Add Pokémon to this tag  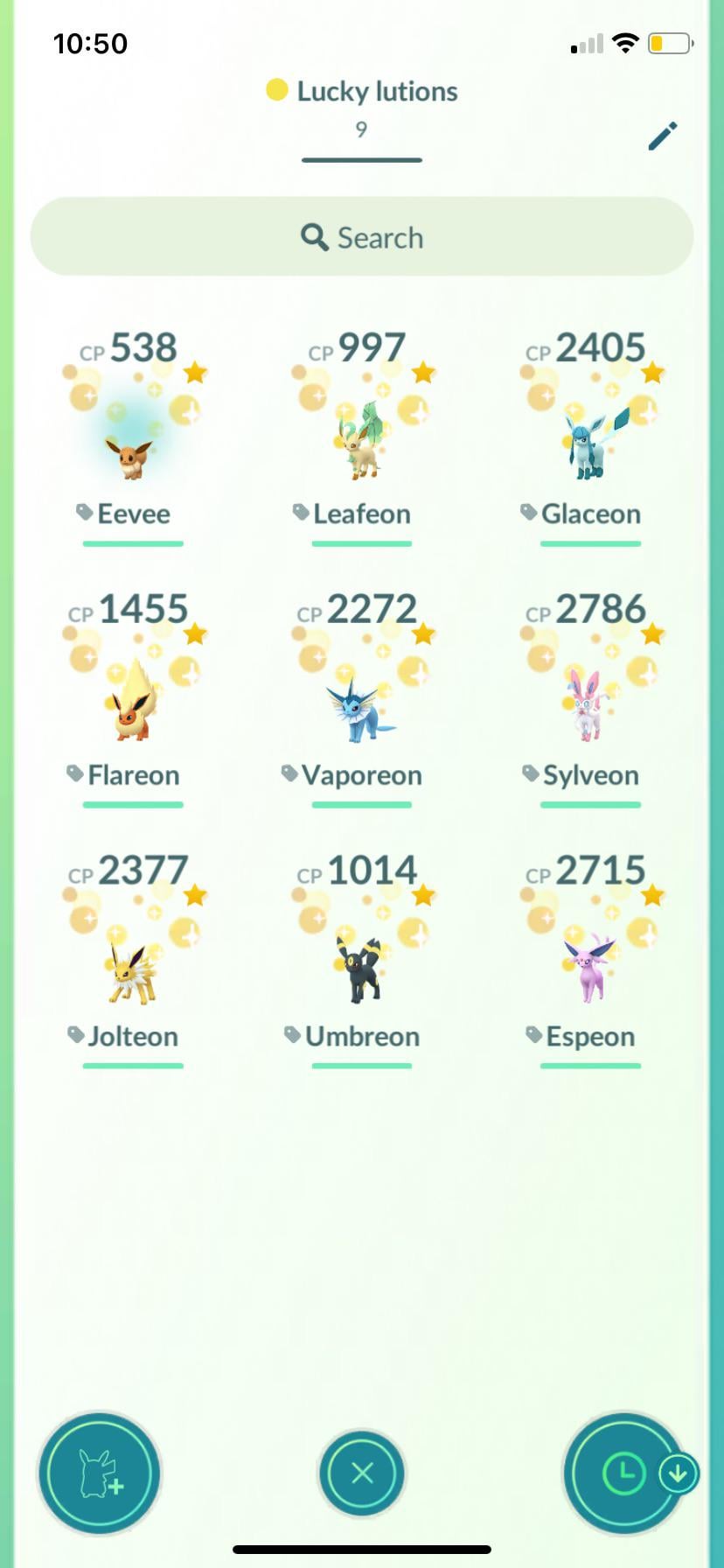click(99, 1473)
